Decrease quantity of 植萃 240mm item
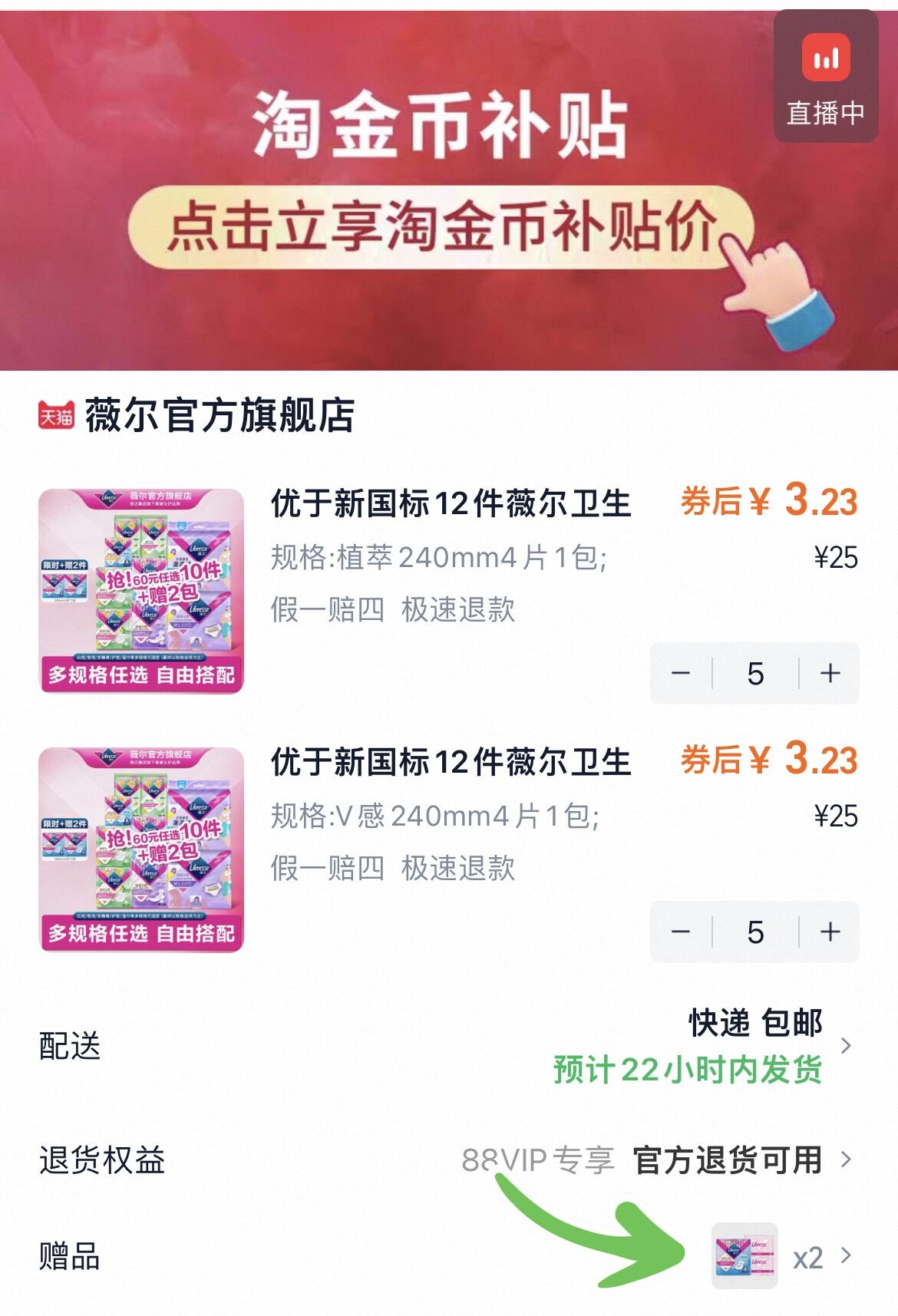898x1316 pixels. click(681, 674)
